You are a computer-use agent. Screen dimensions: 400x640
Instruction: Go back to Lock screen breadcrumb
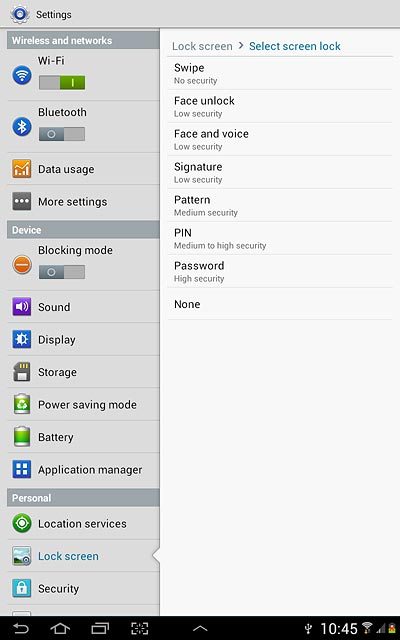pos(202,46)
